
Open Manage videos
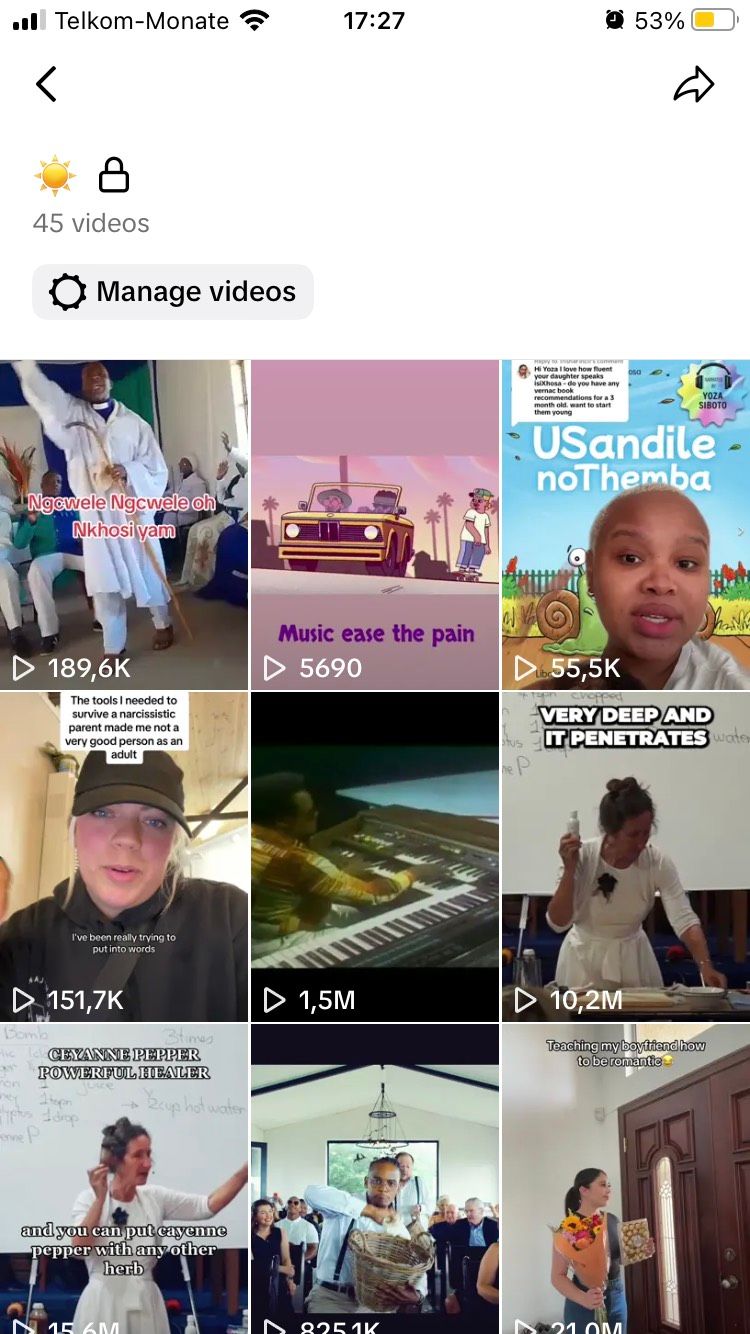click(173, 292)
